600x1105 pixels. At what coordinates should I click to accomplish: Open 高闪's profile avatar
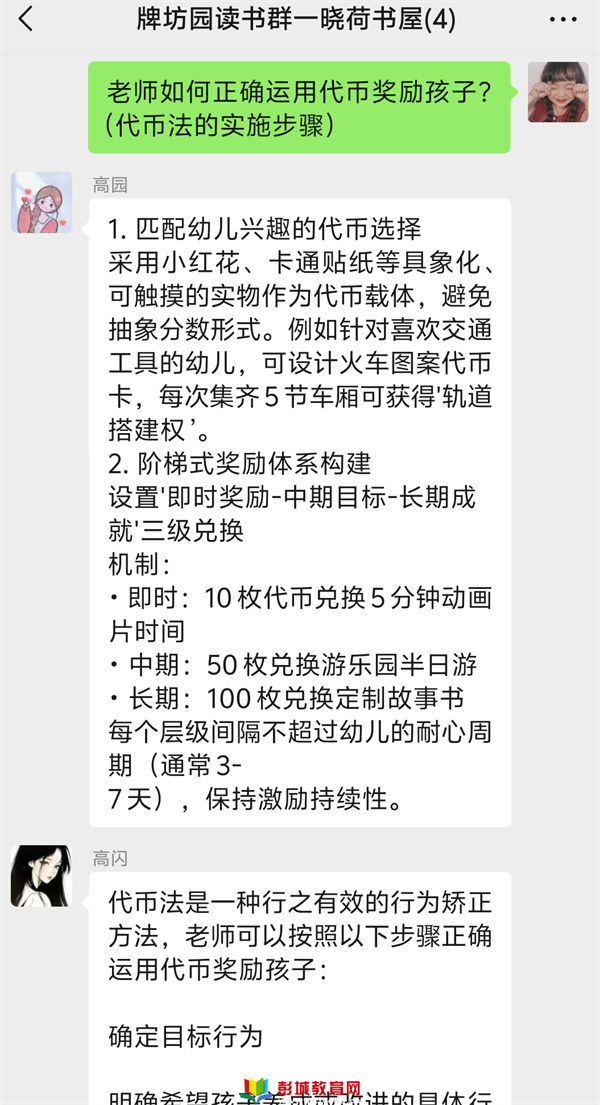[x=41, y=876]
